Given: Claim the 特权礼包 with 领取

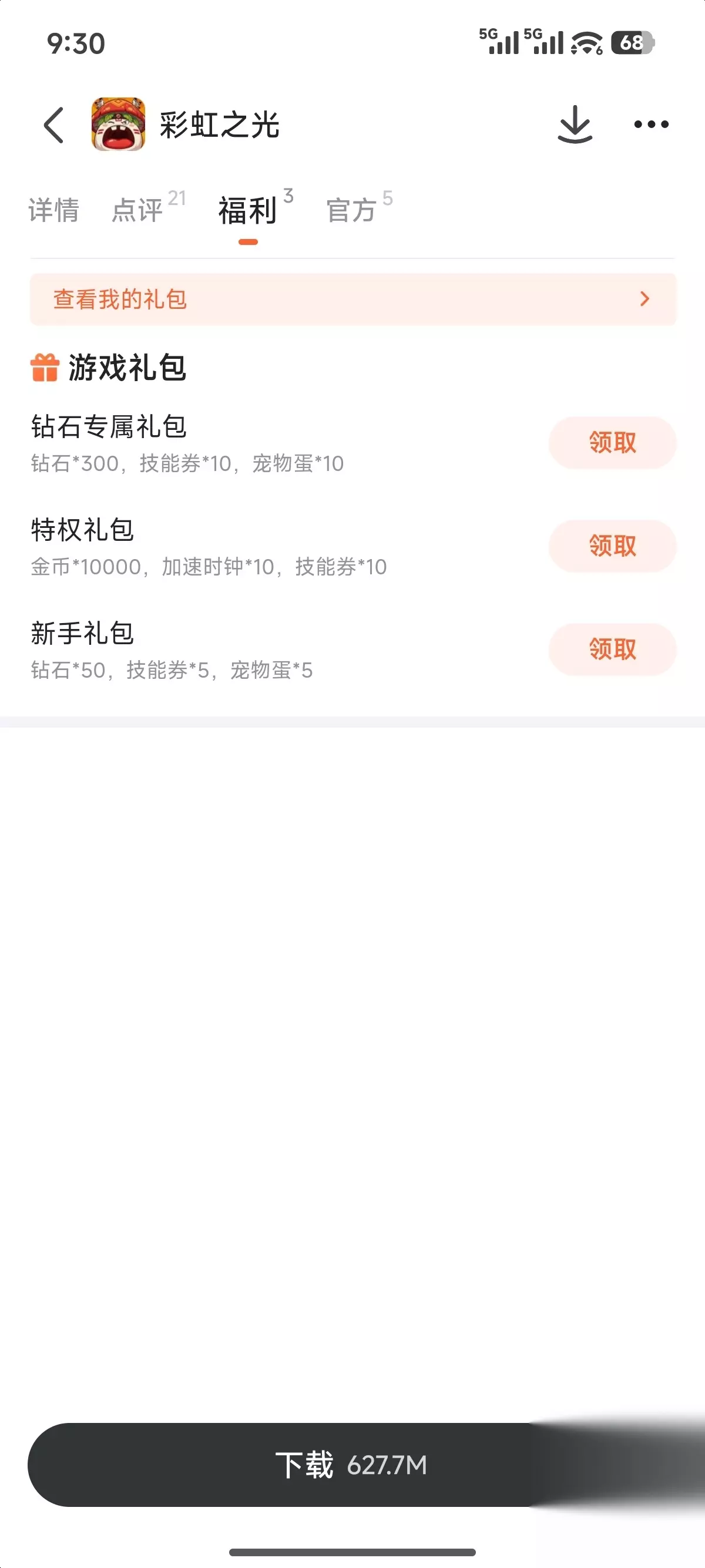Looking at the screenshot, I should click(x=612, y=546).
